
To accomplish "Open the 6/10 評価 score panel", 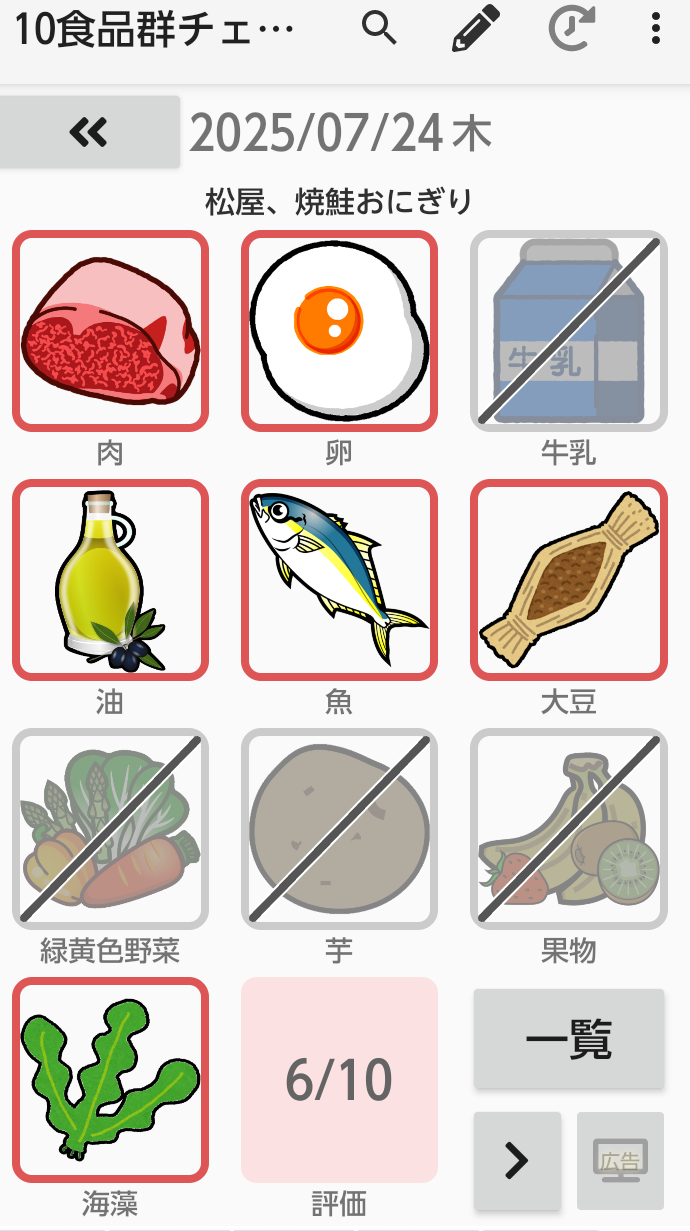I will click(x=339, y=1080).
